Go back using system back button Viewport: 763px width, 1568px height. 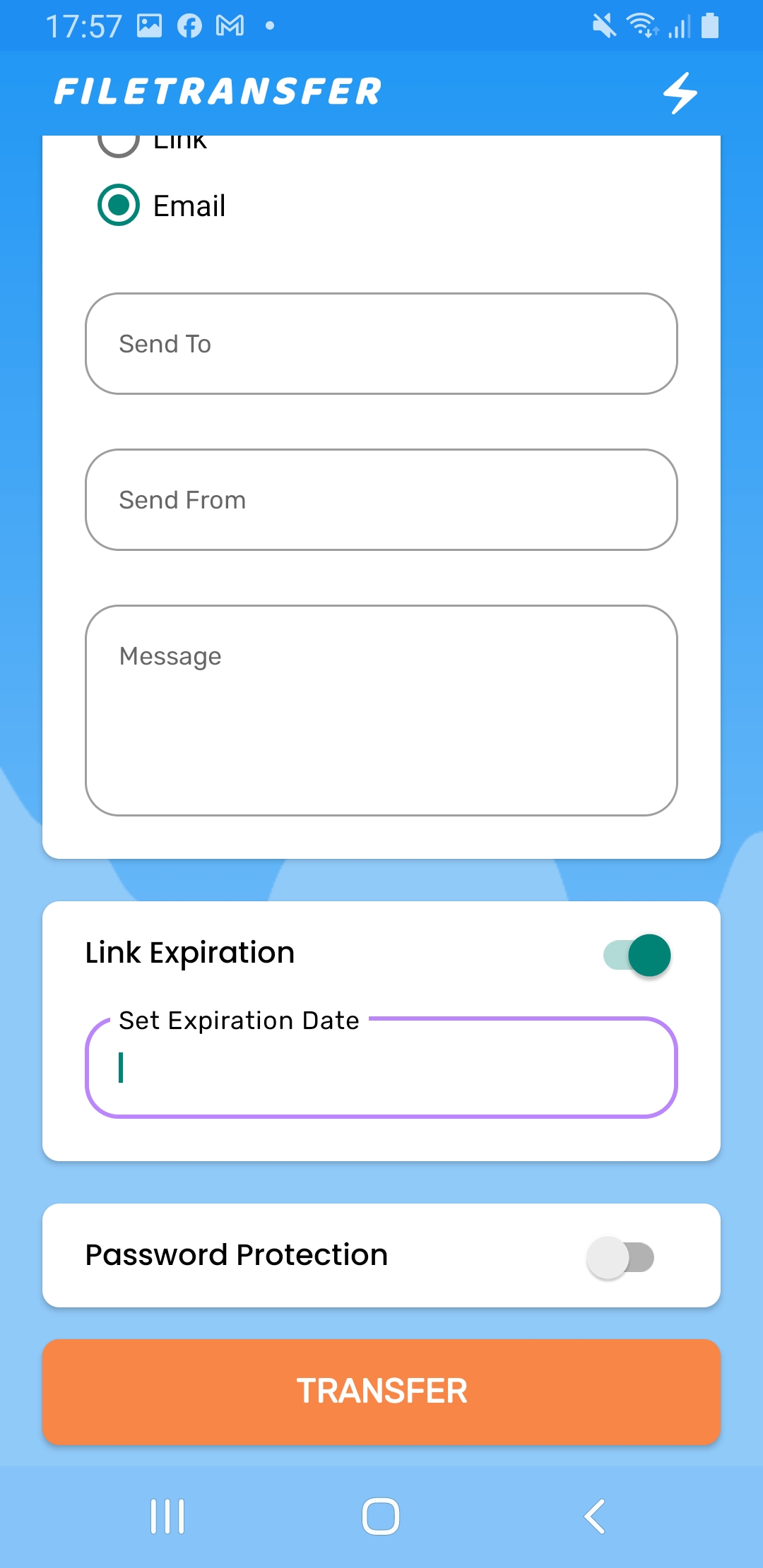click(595, 1516)
